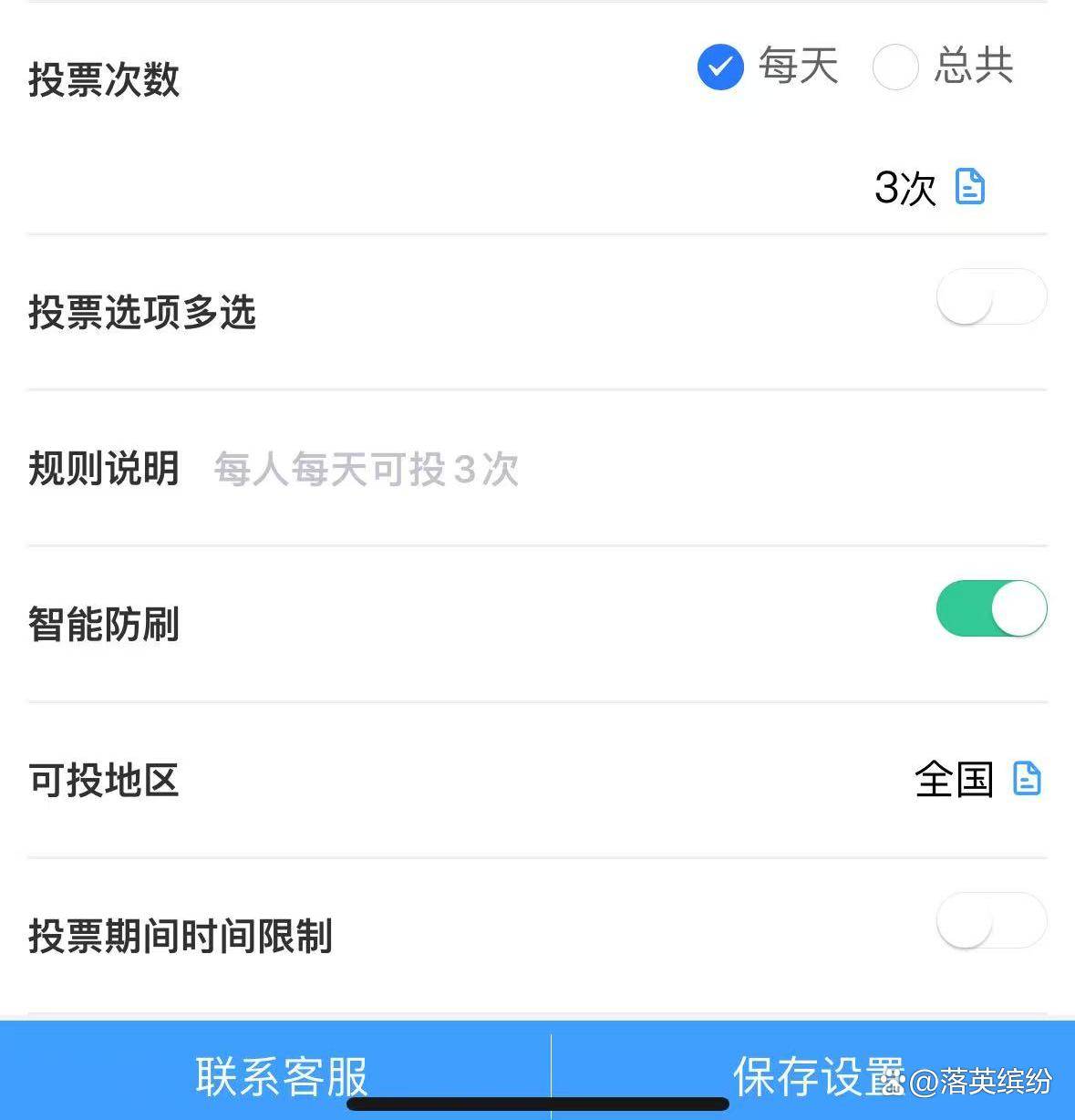Save settings with 保存设置
This screenshot has width=1075, height=1120.
click(x=811, y=1076)
